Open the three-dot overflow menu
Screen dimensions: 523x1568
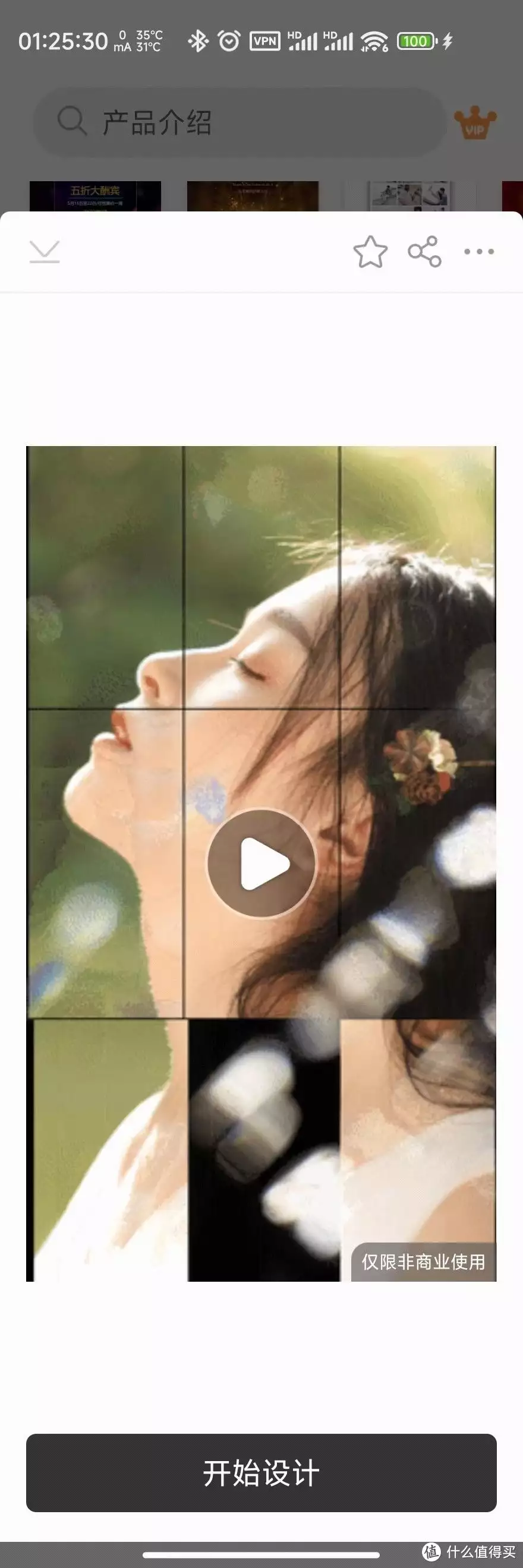pos(479,251)
